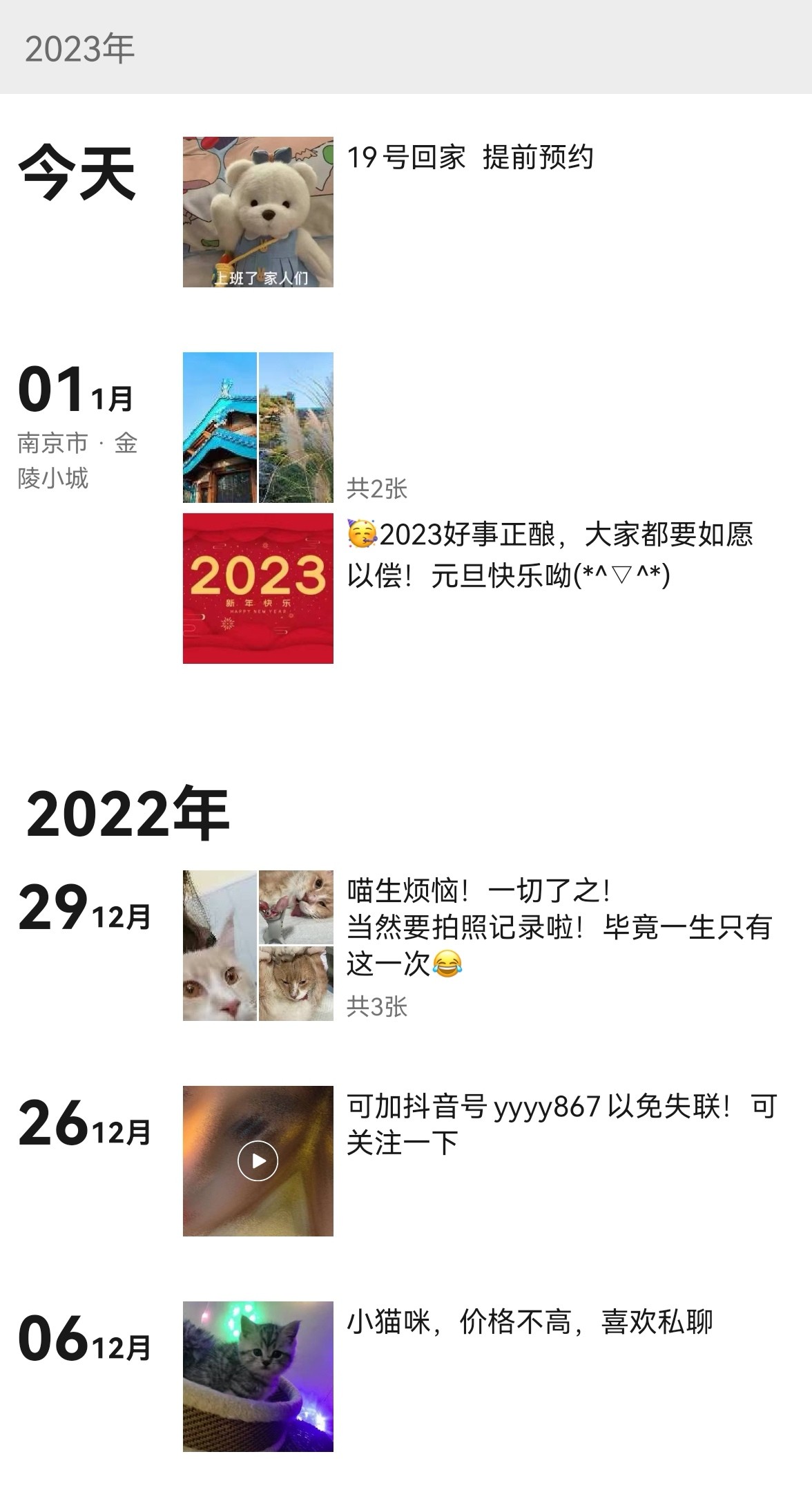Open the teddy bear thumbnail in today's post
Image resolution: width=812 pixels, height=1510 pixels.
tap(258, 211)
